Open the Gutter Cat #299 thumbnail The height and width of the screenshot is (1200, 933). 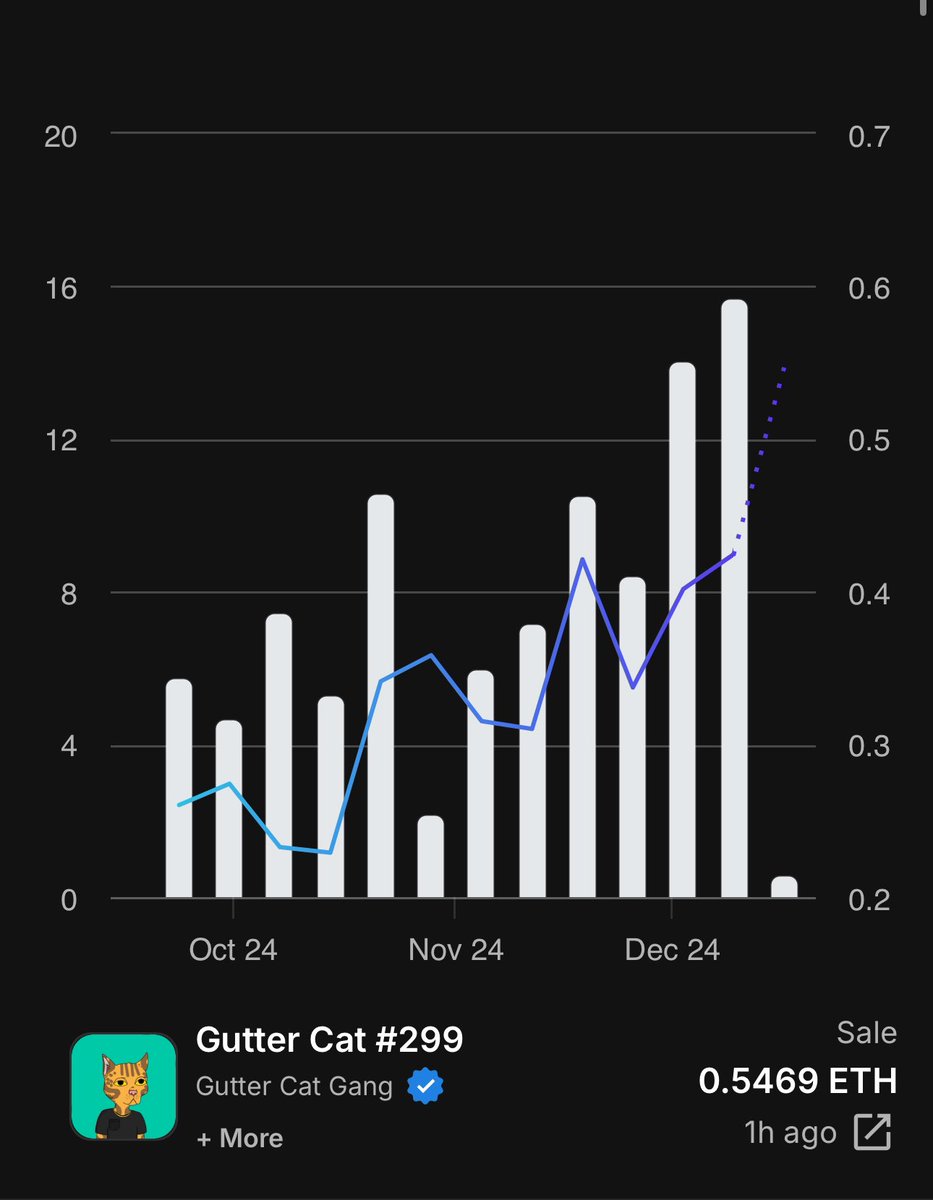(x=124, y=1087)
